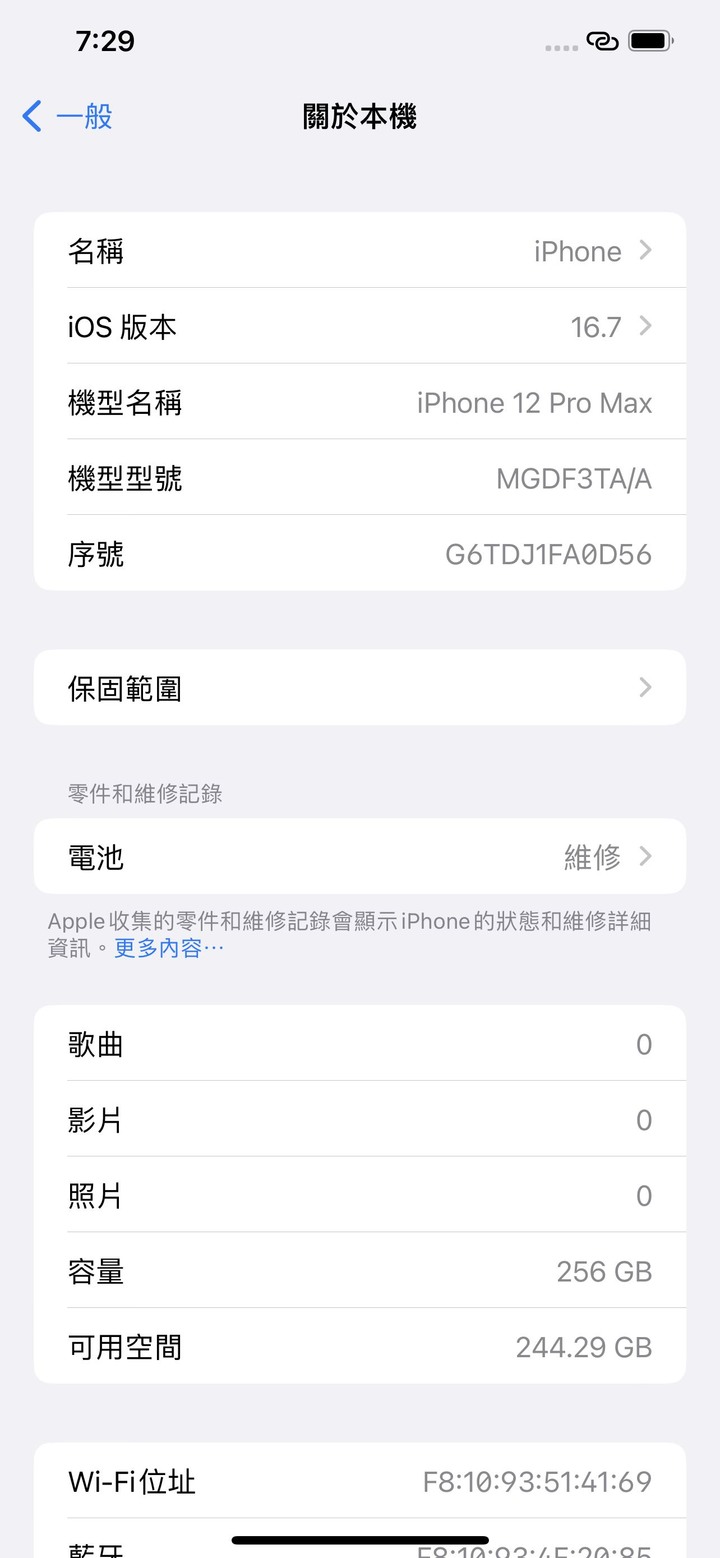The width and height of the screenshot is (720, 1558).
Task: Open the iOS 版本 16.7 details
Action: click(360, 326)
